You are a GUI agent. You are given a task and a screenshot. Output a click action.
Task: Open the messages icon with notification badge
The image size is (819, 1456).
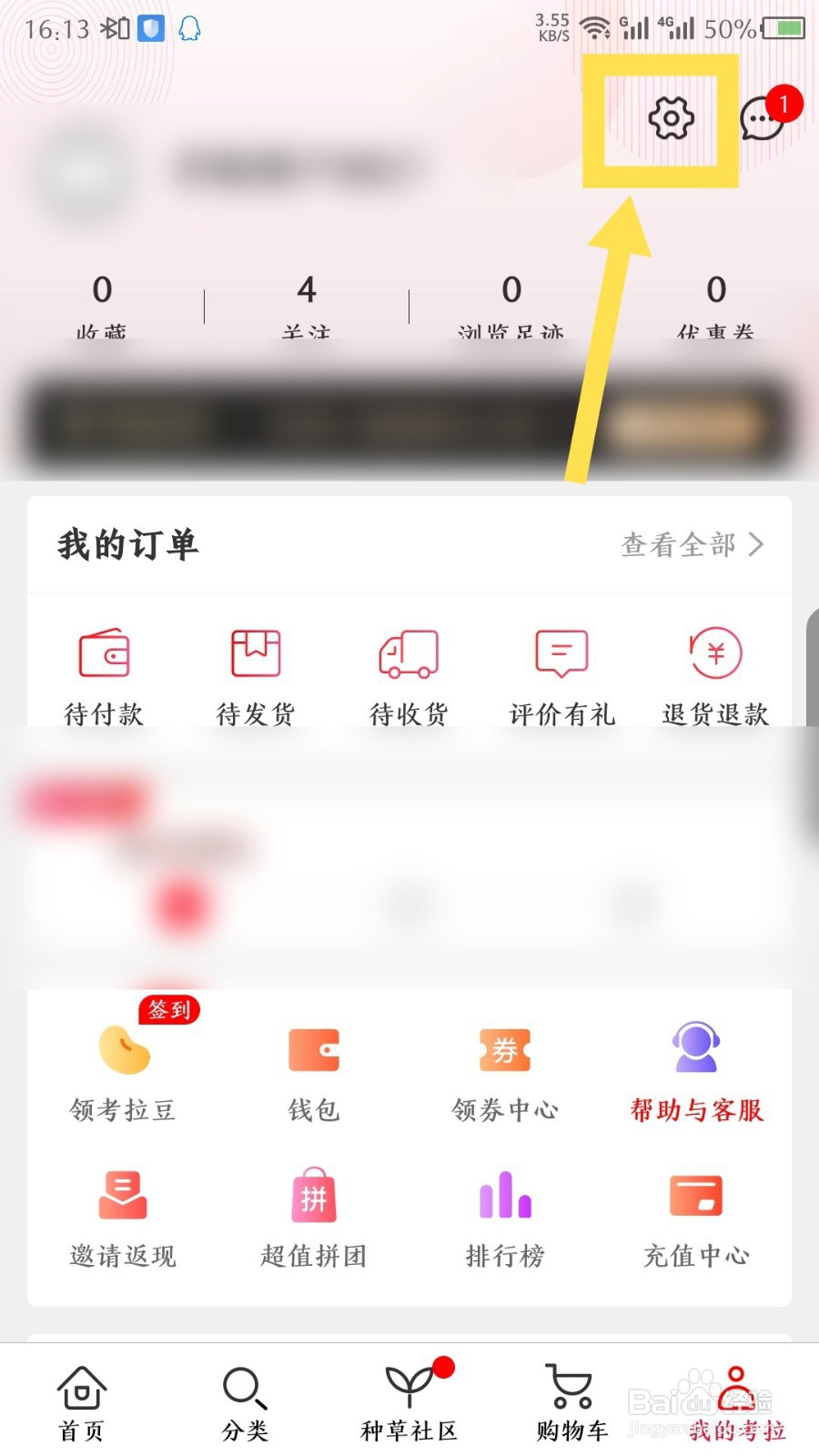[761, 118]
